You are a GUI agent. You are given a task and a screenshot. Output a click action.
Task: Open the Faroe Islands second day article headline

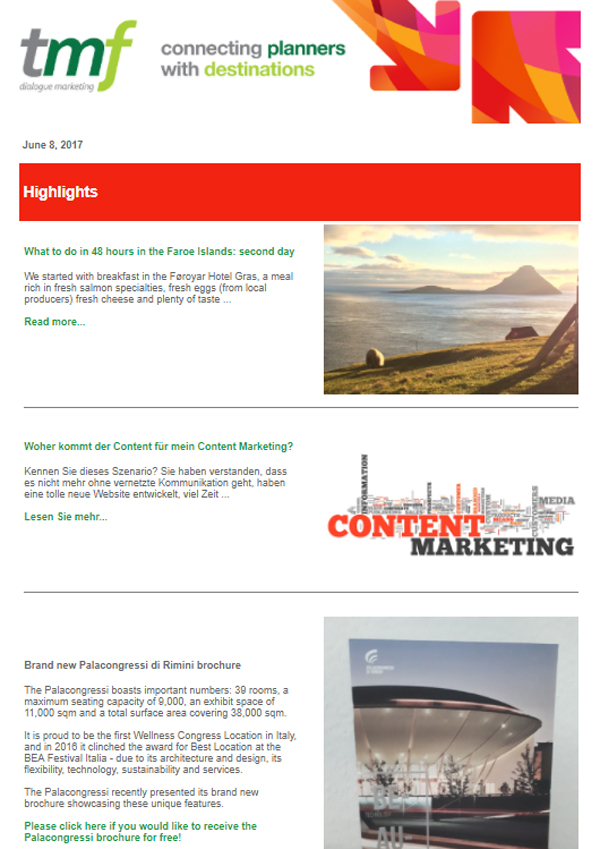click(x=158, y=252)
